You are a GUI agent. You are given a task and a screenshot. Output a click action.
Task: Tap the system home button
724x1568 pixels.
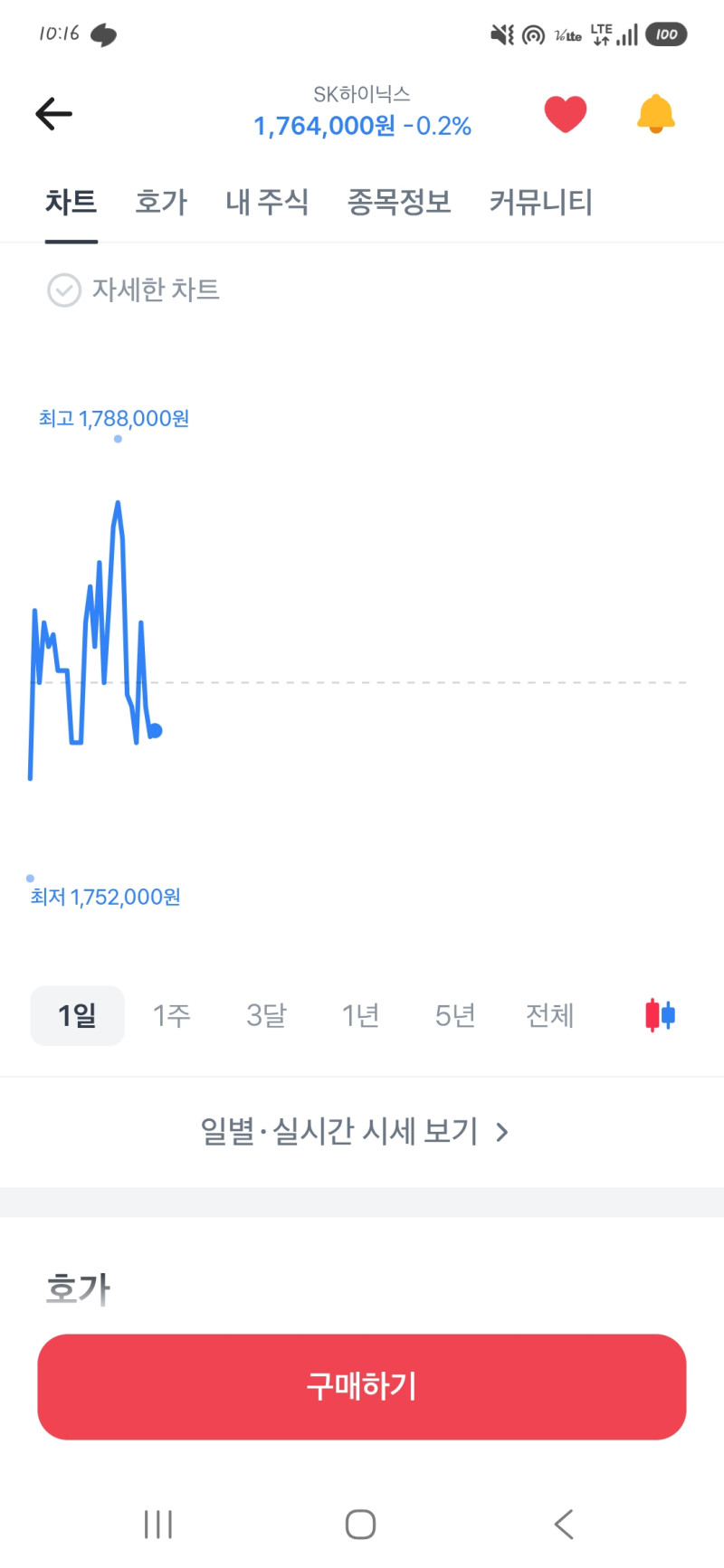(360, 1525)
